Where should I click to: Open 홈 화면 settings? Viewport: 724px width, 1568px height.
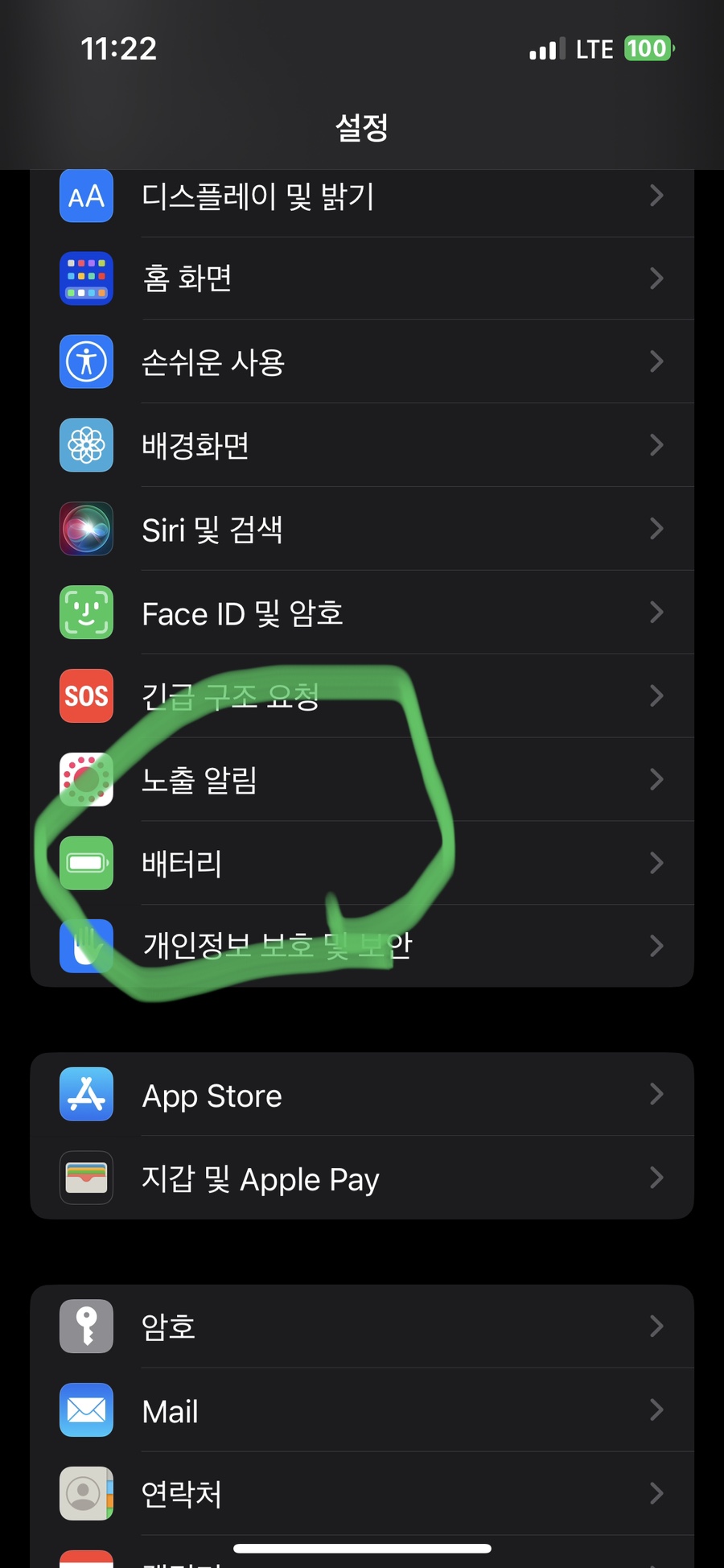click(187, 279)
